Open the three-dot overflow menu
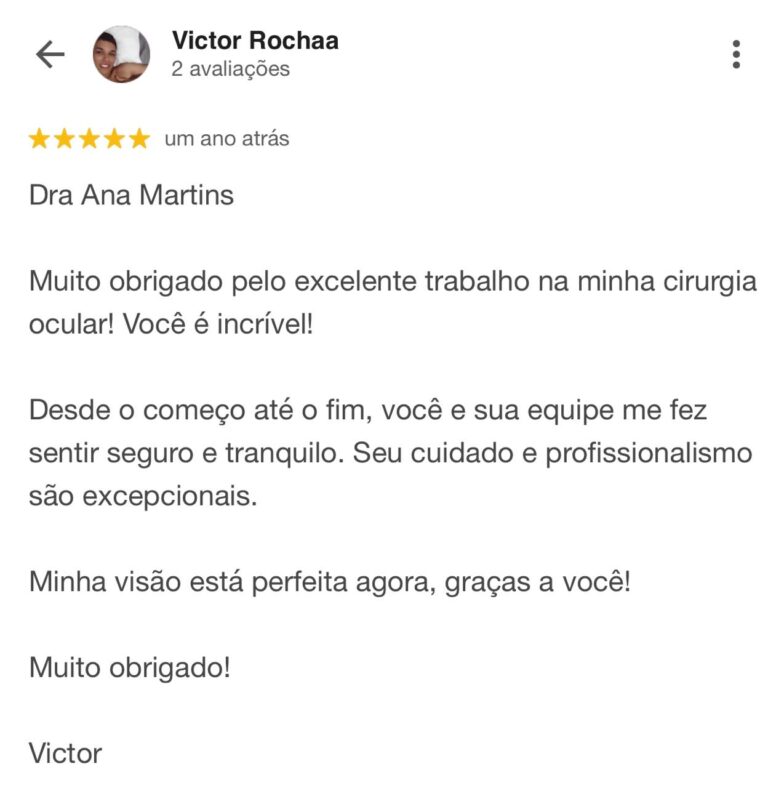This screenshot has height=788, width=768. (x=736, y=55)
